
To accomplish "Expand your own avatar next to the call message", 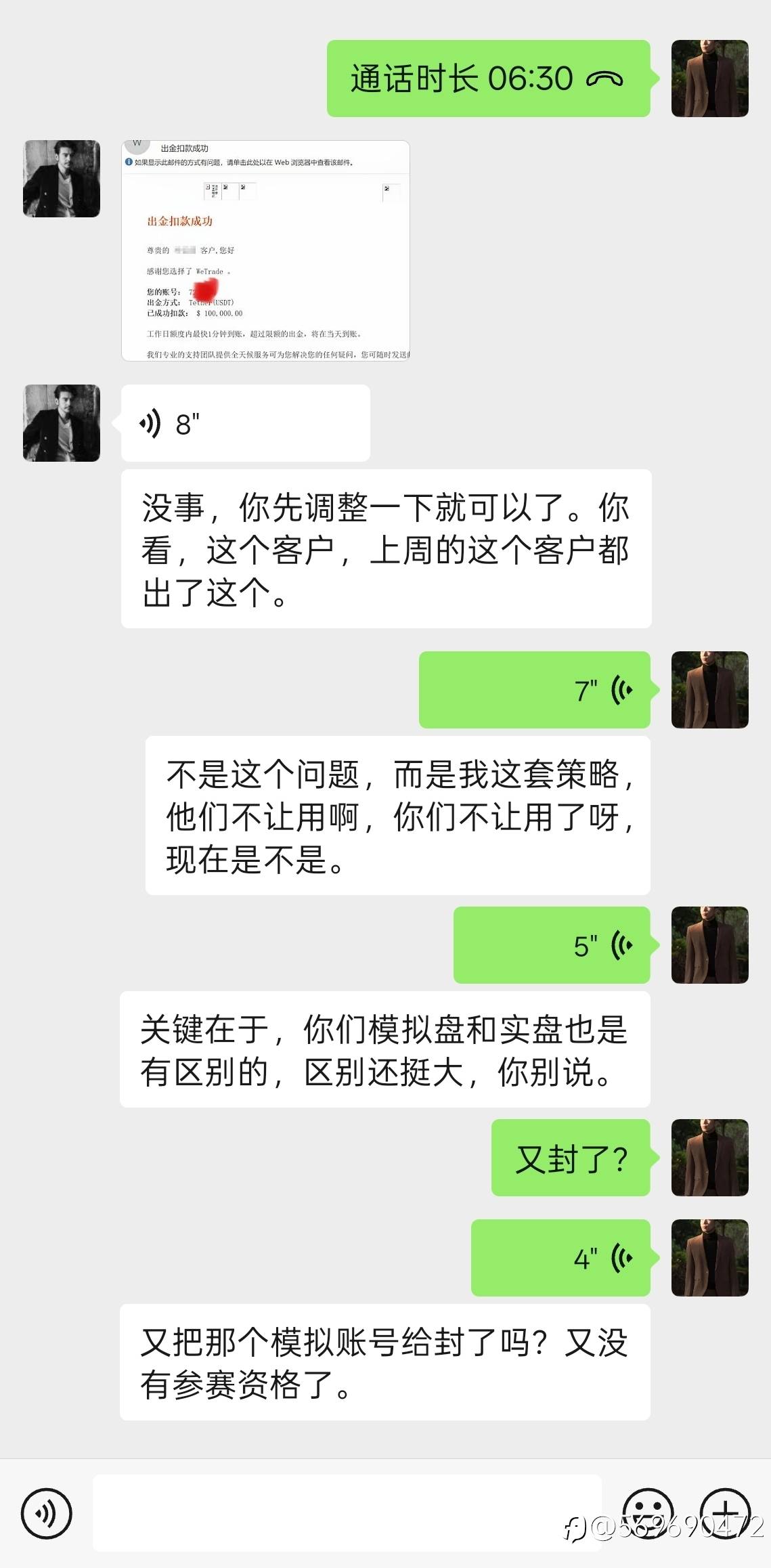I will tap(709, 79).
